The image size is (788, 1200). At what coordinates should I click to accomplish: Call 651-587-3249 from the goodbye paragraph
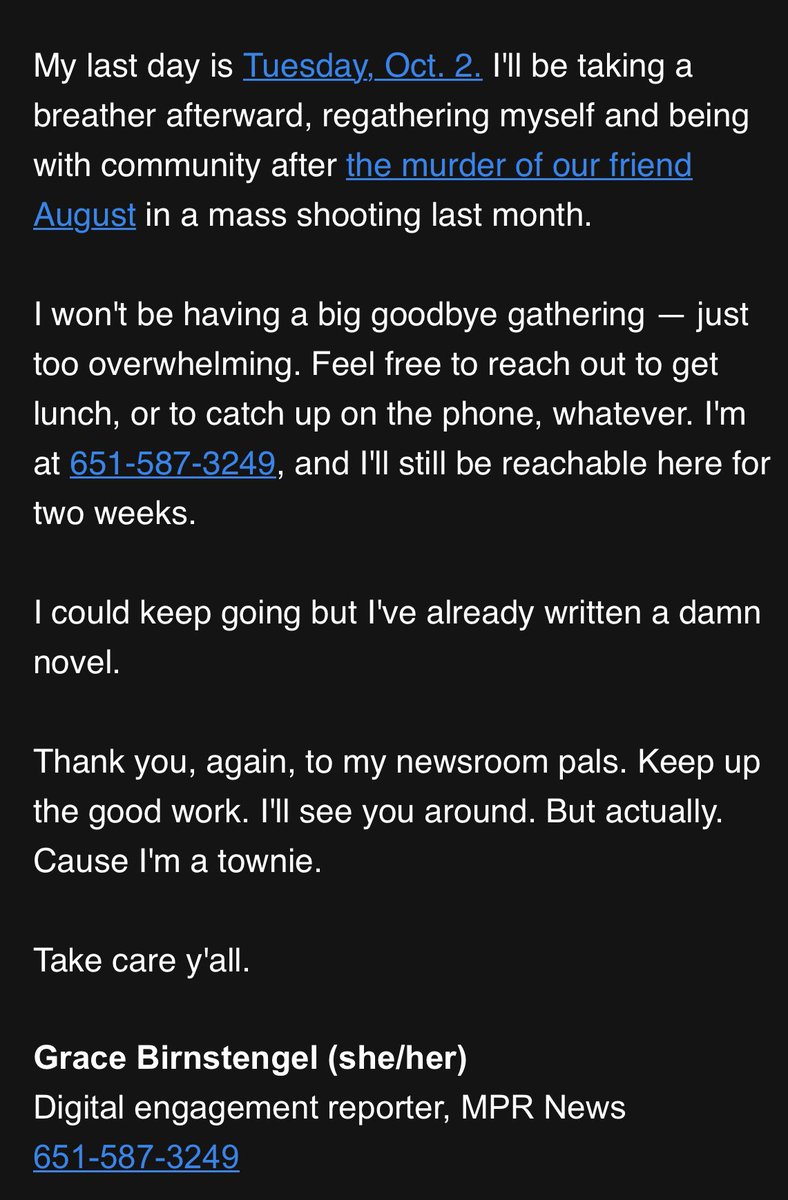click(x=172, y=464)
